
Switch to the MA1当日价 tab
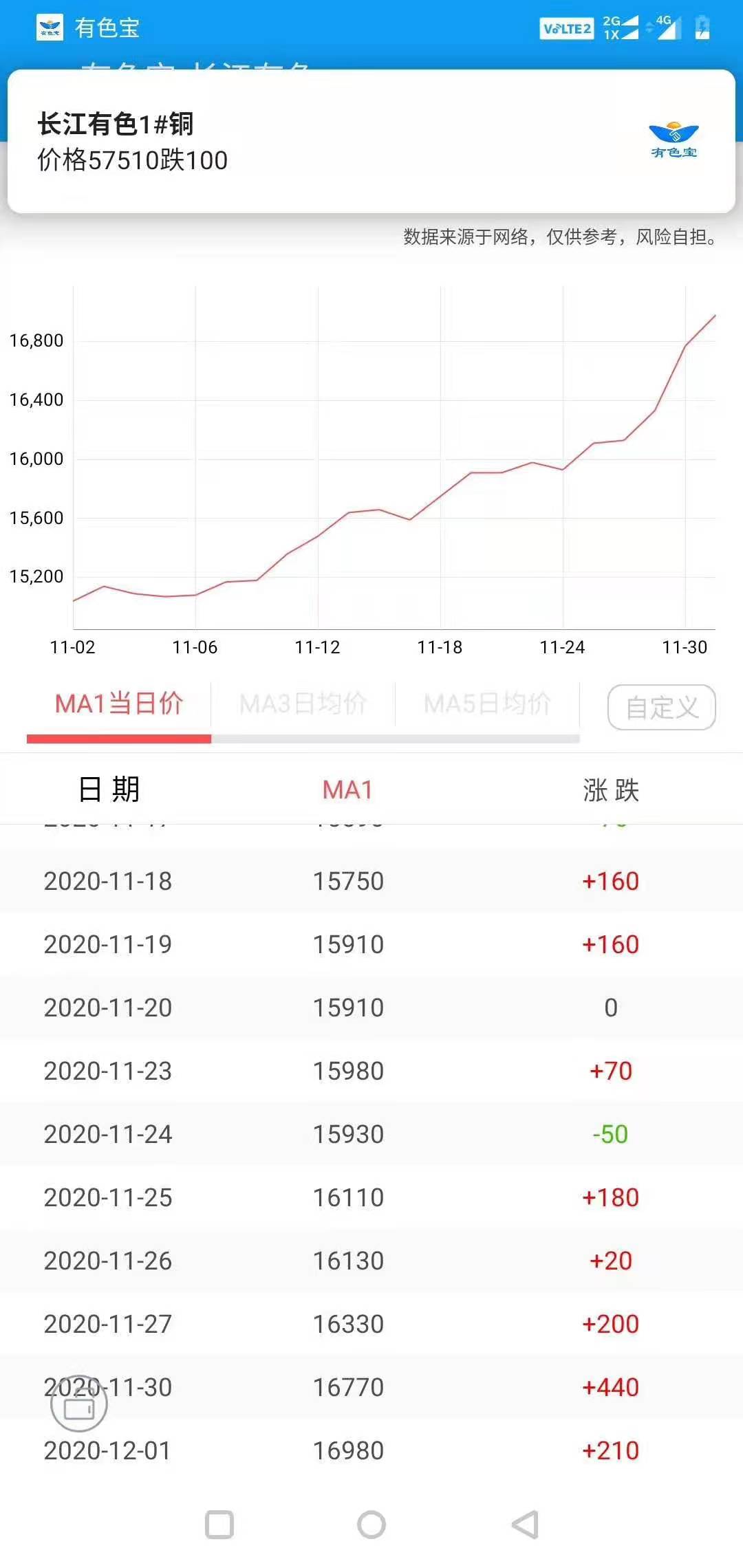click(x=119, y=704)
